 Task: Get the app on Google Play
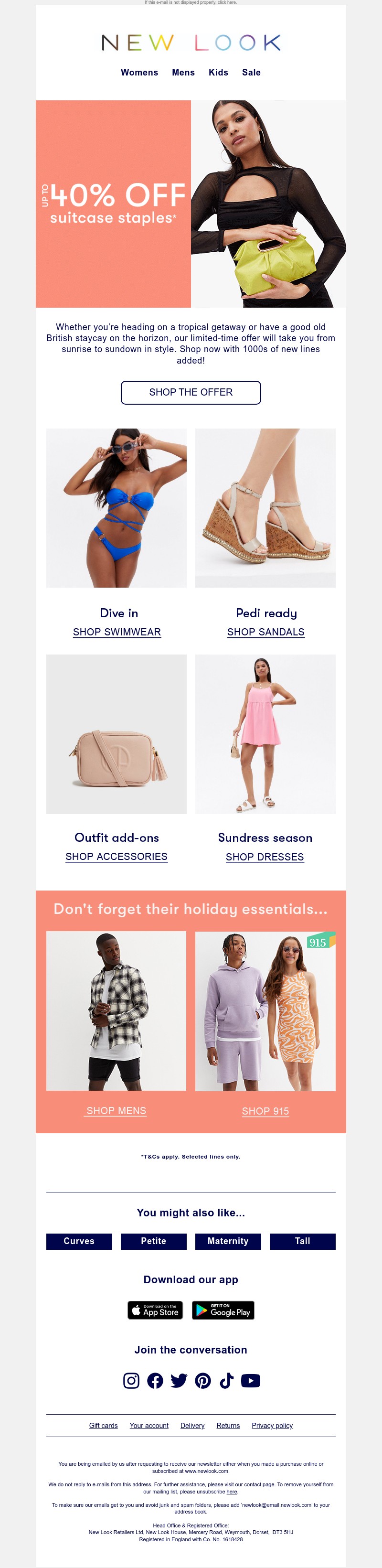223,1310
